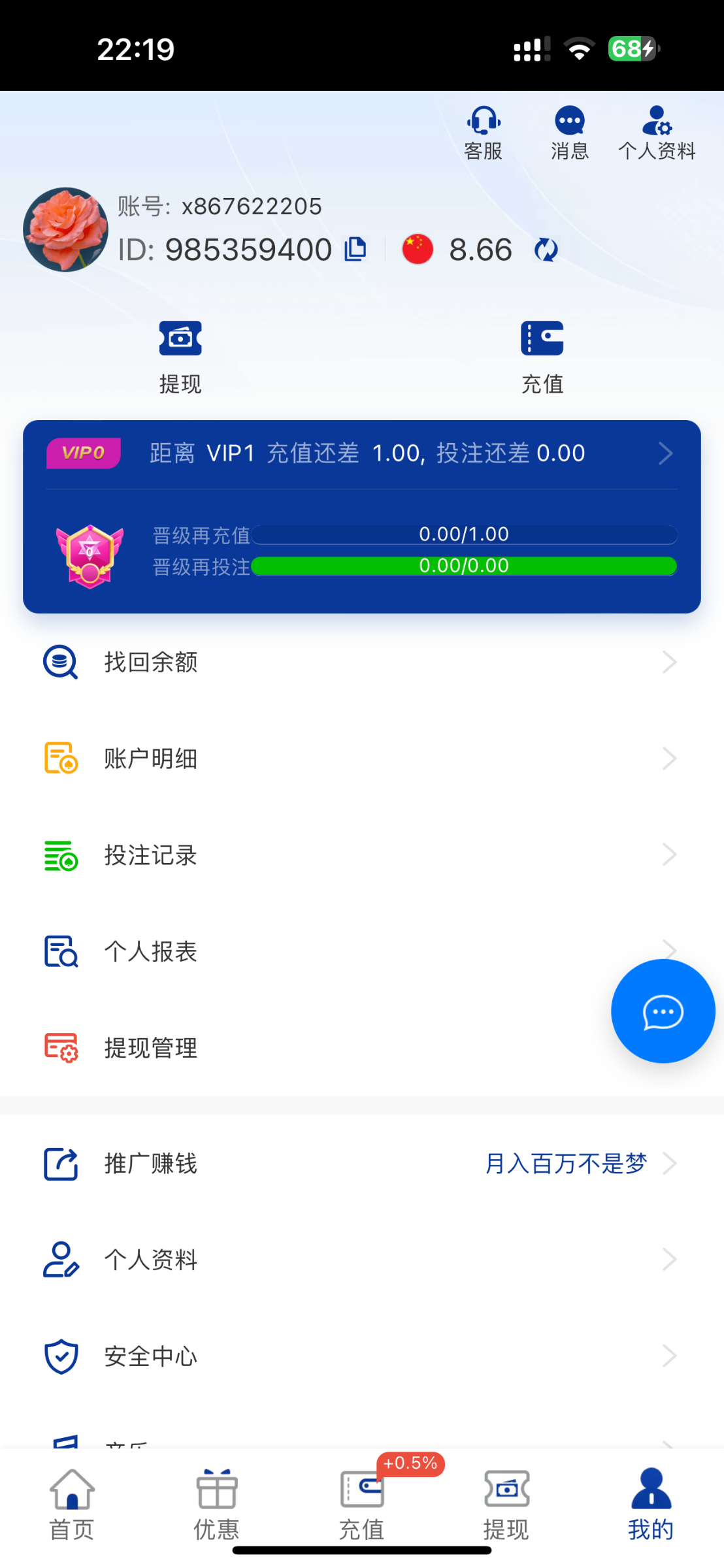Open 个人资料 settings at top
724x1568 pixels.
tap(657, 133)
